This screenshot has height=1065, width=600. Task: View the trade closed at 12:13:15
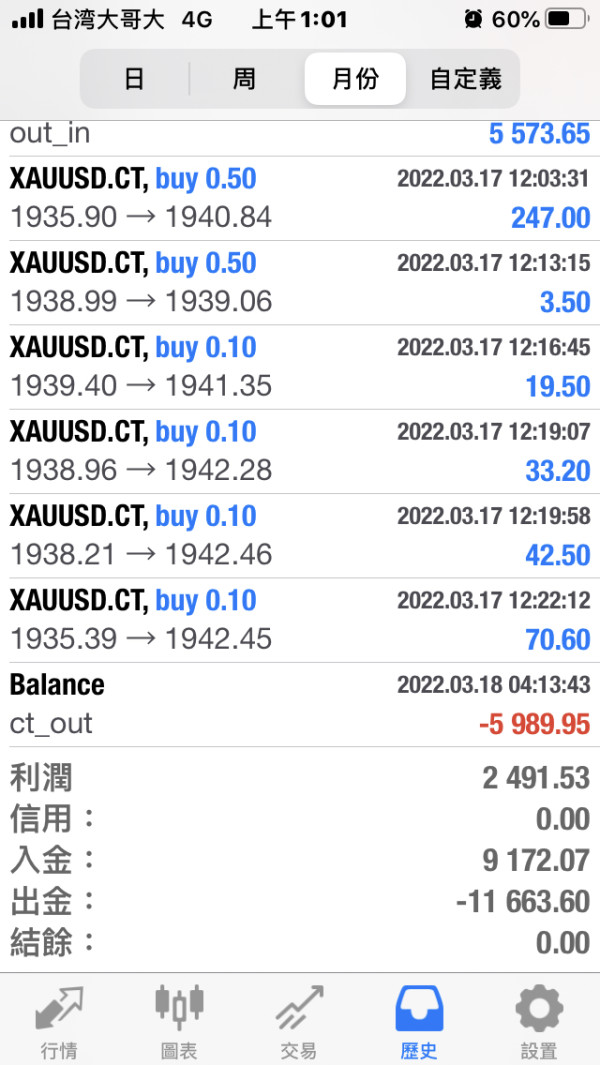pos(300,283)
